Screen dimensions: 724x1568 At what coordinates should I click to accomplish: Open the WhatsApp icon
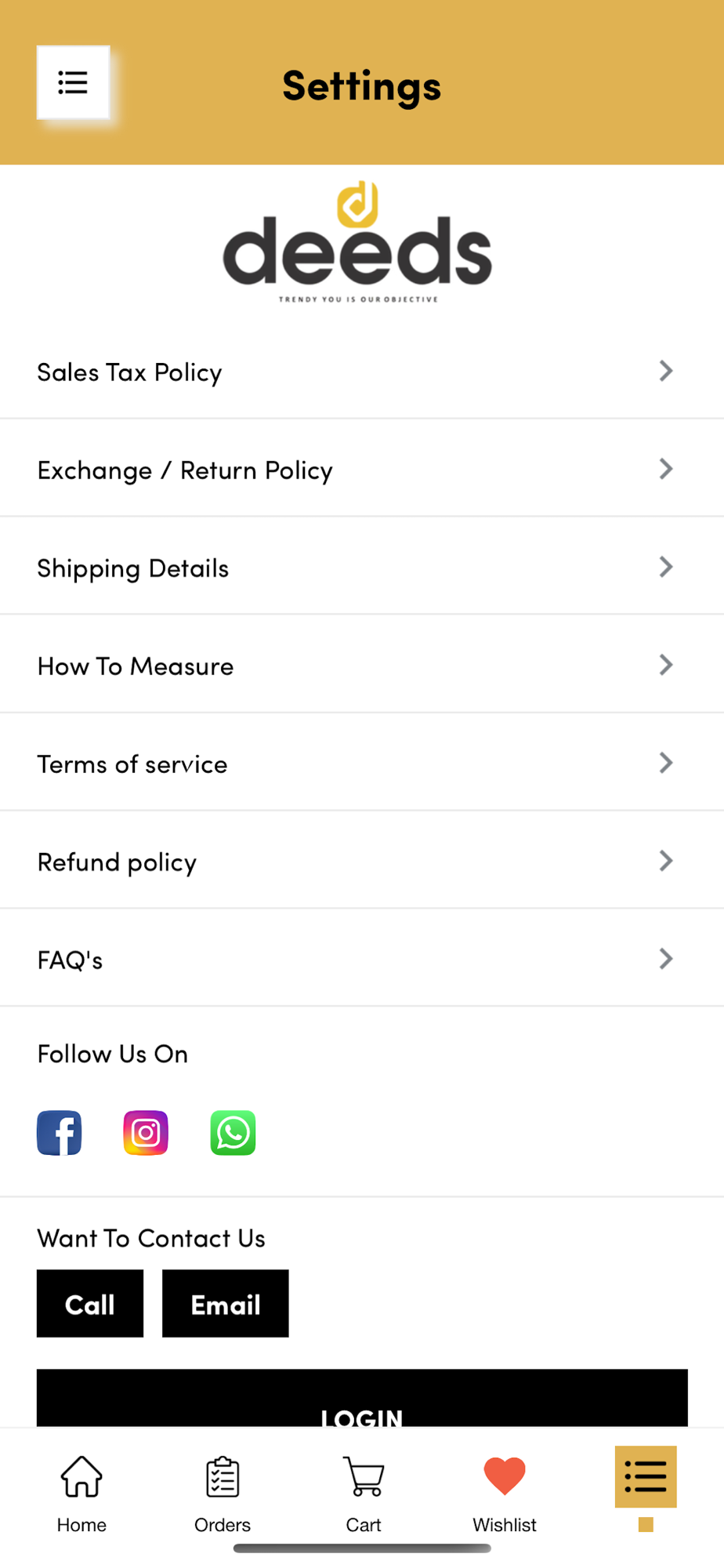[x=233, y=1133]
